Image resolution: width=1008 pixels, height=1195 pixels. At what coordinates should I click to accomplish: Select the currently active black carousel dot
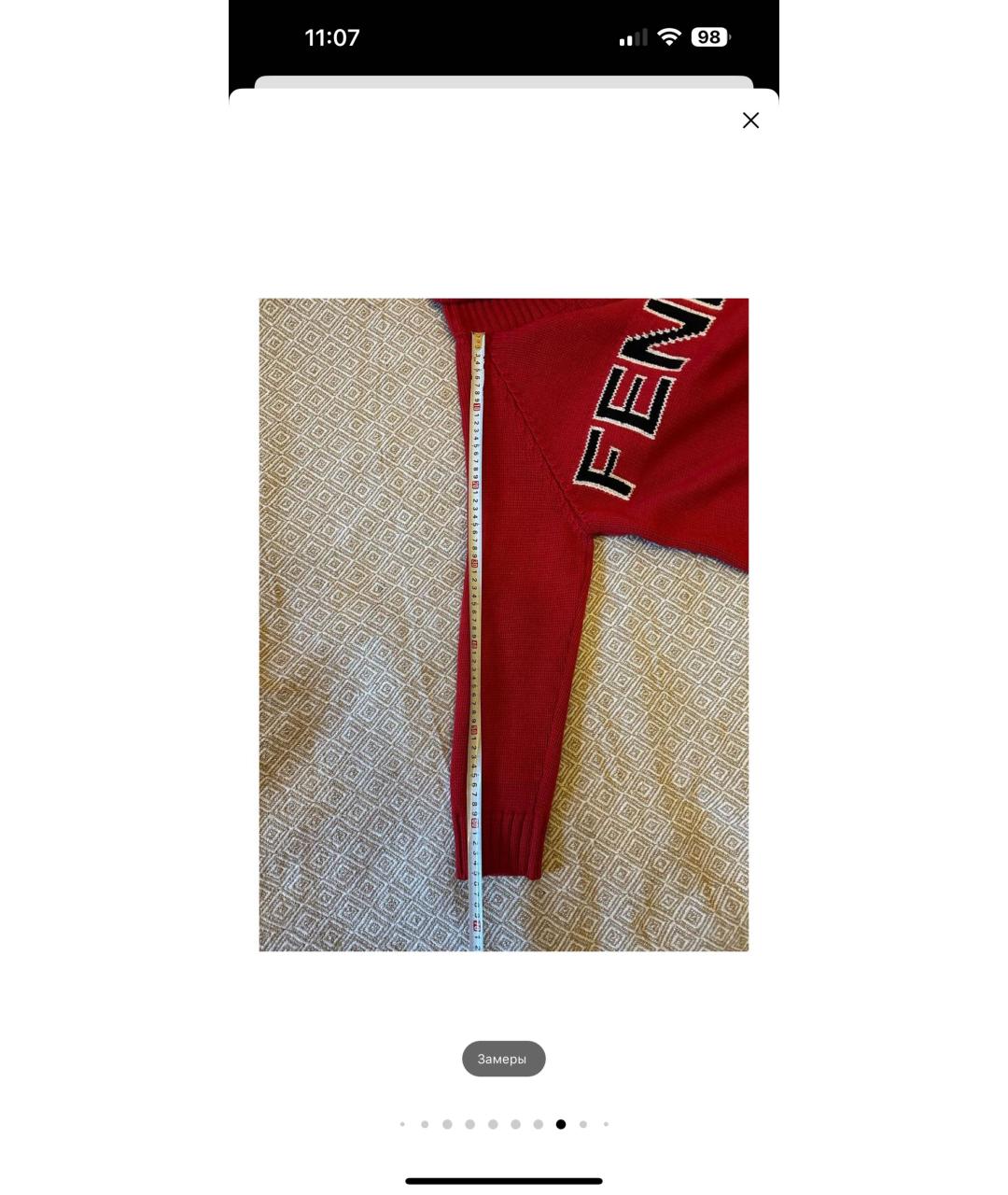click(561, 1124)
